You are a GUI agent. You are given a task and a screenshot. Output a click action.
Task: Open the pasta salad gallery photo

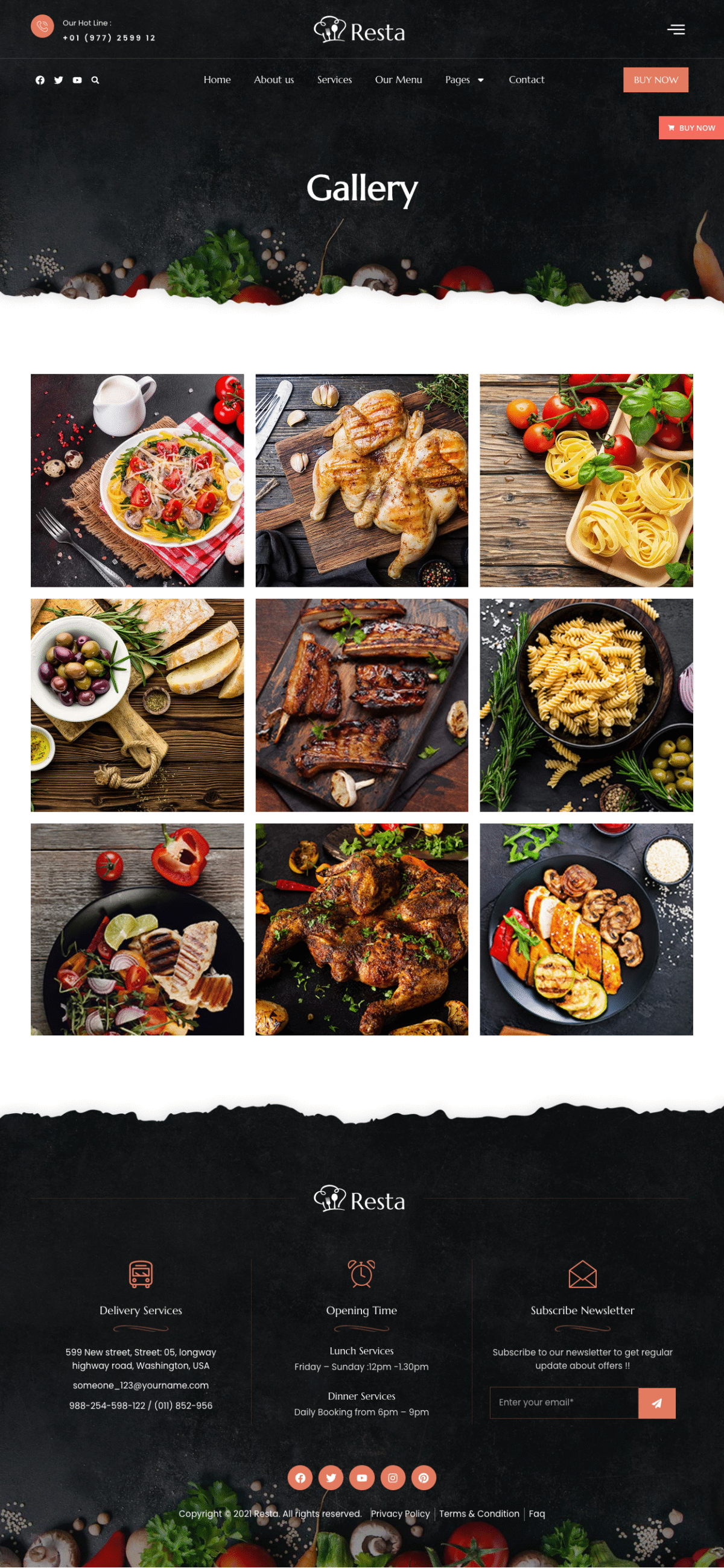[137, 480]
